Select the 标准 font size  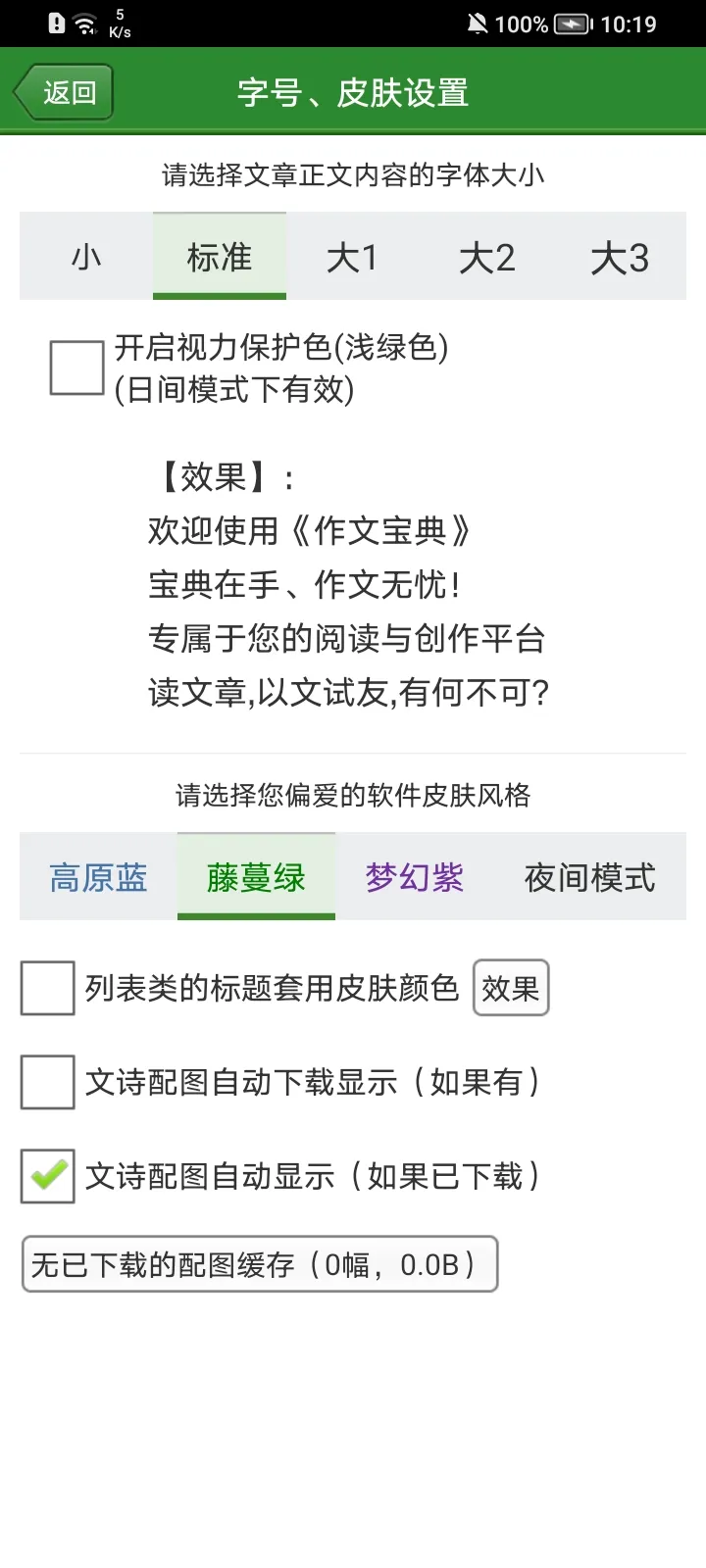pos(220,257)
